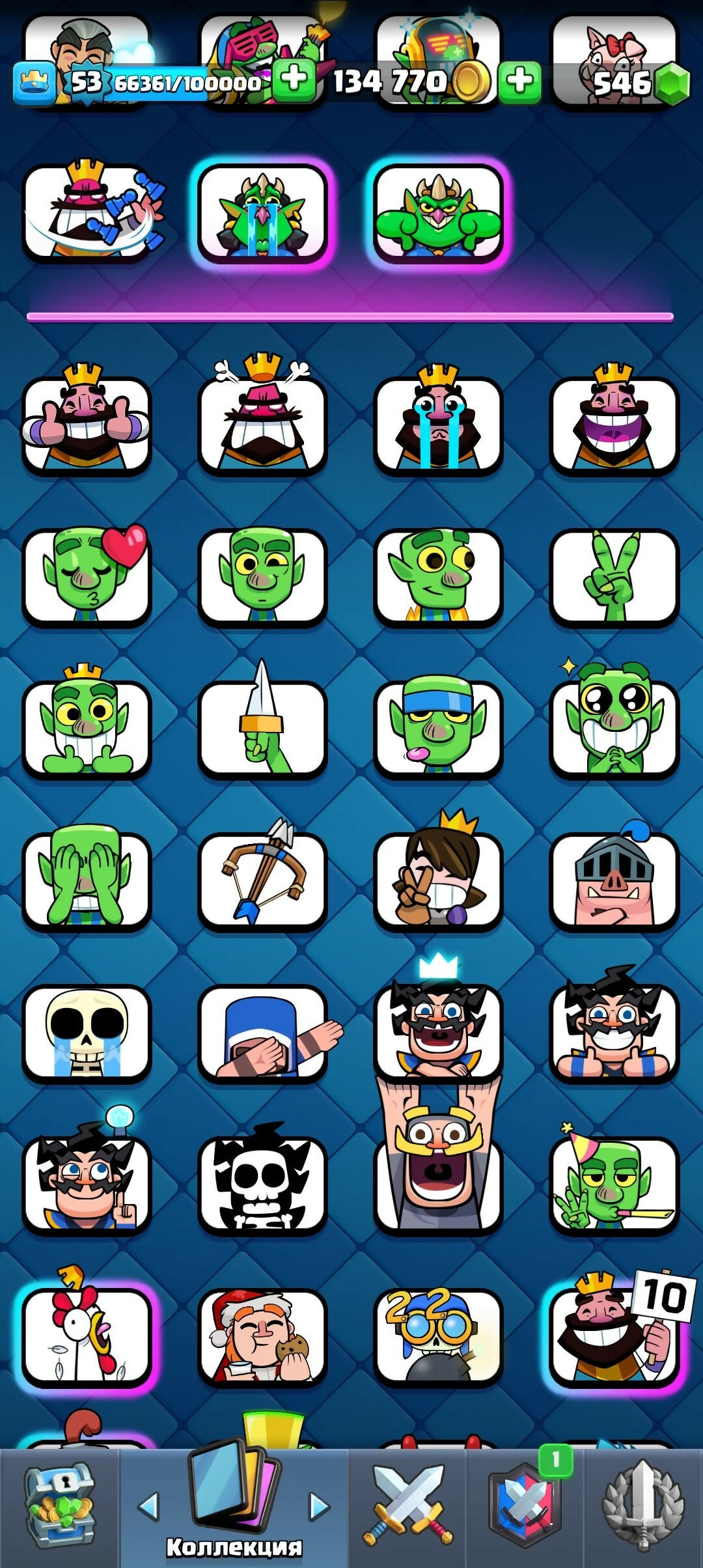Go to the tournaments laurel sword tab
Viewport: 703px width, 1568px height.
643,1506
